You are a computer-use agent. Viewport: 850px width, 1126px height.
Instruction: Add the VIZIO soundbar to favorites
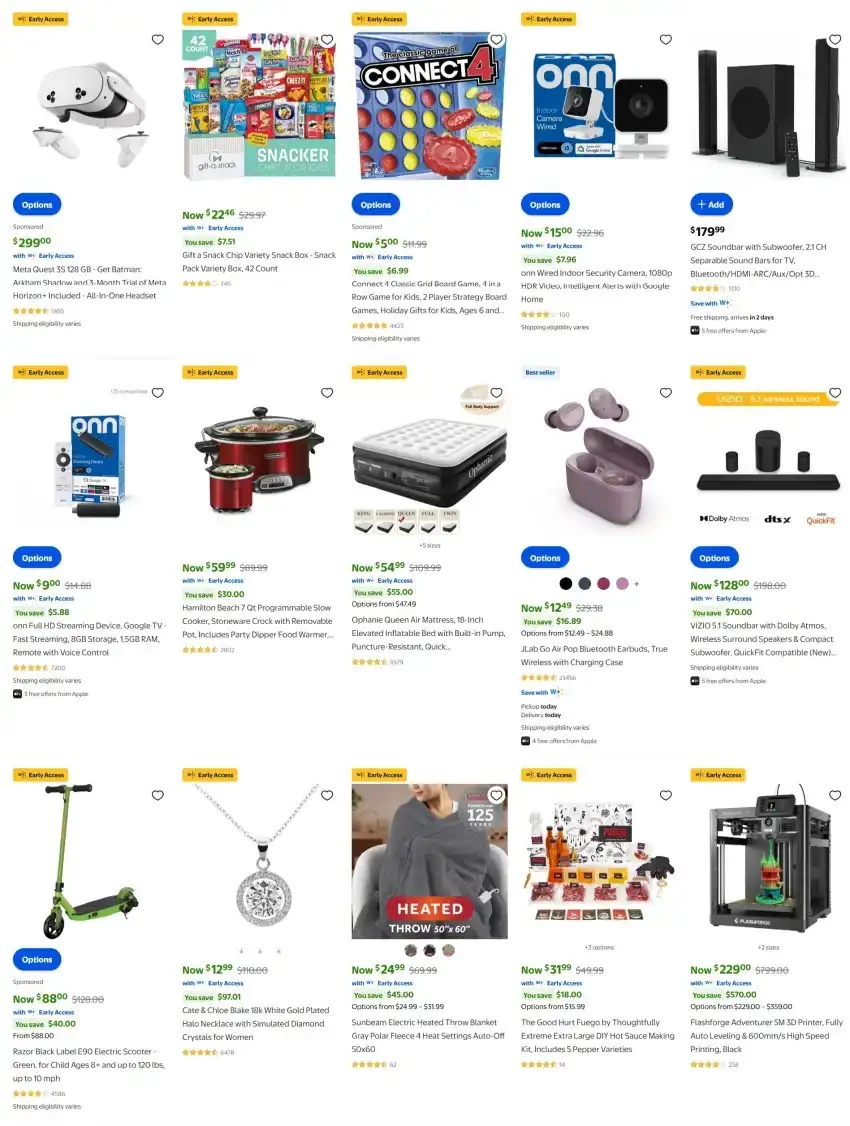point(835,393)
